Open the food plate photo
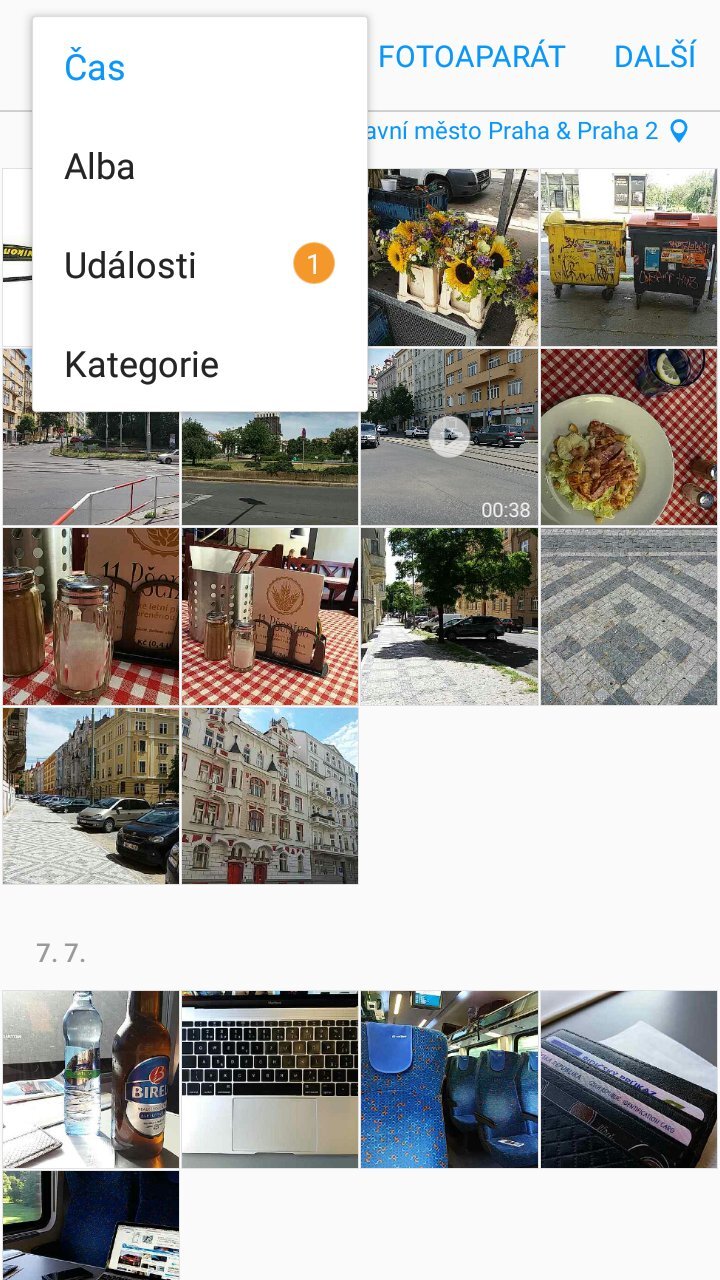 point(629,437)
